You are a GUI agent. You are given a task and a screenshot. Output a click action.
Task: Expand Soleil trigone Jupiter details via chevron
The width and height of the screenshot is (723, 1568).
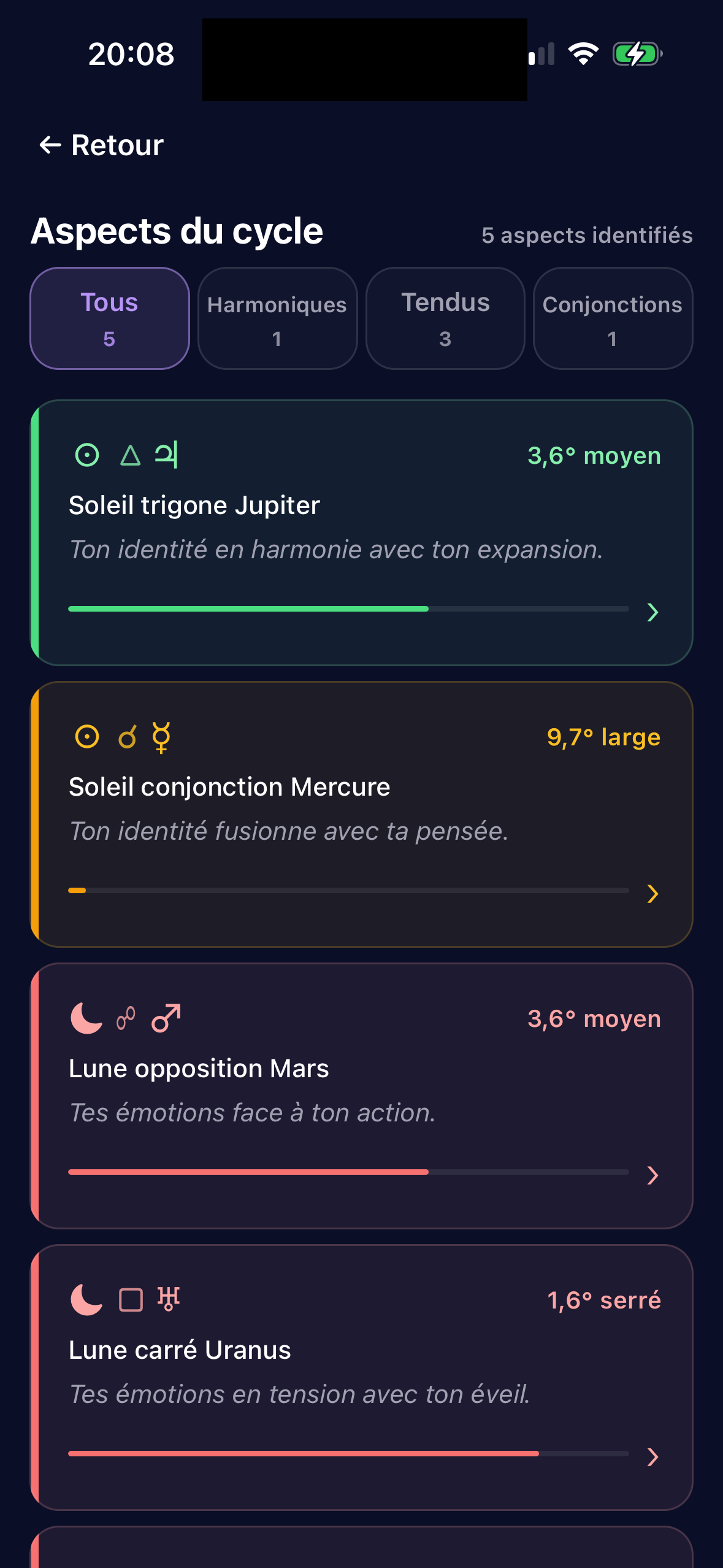pyautogui.click(x=652, y=612)
